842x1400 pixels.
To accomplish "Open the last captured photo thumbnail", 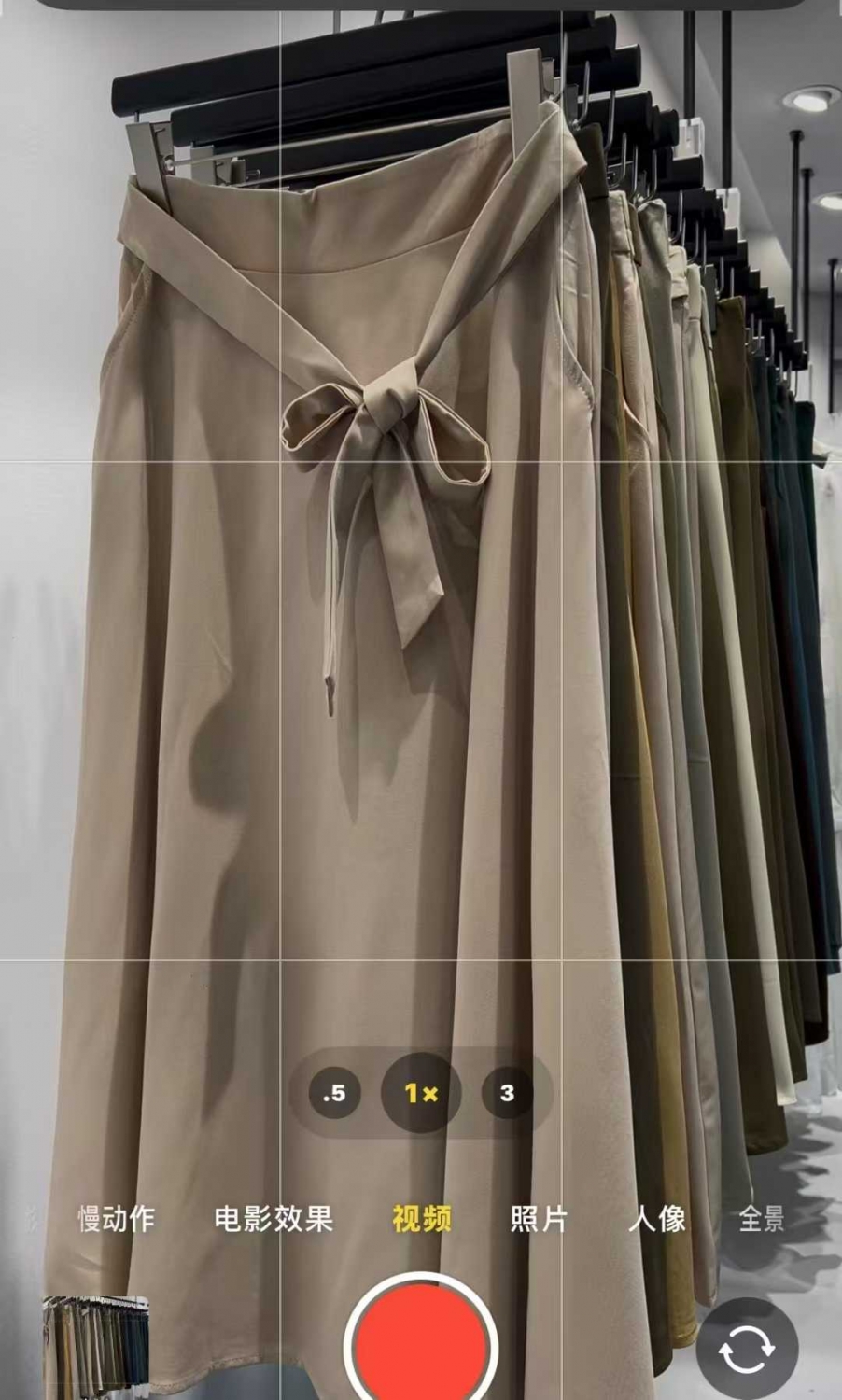I will tap(97, 1344).
